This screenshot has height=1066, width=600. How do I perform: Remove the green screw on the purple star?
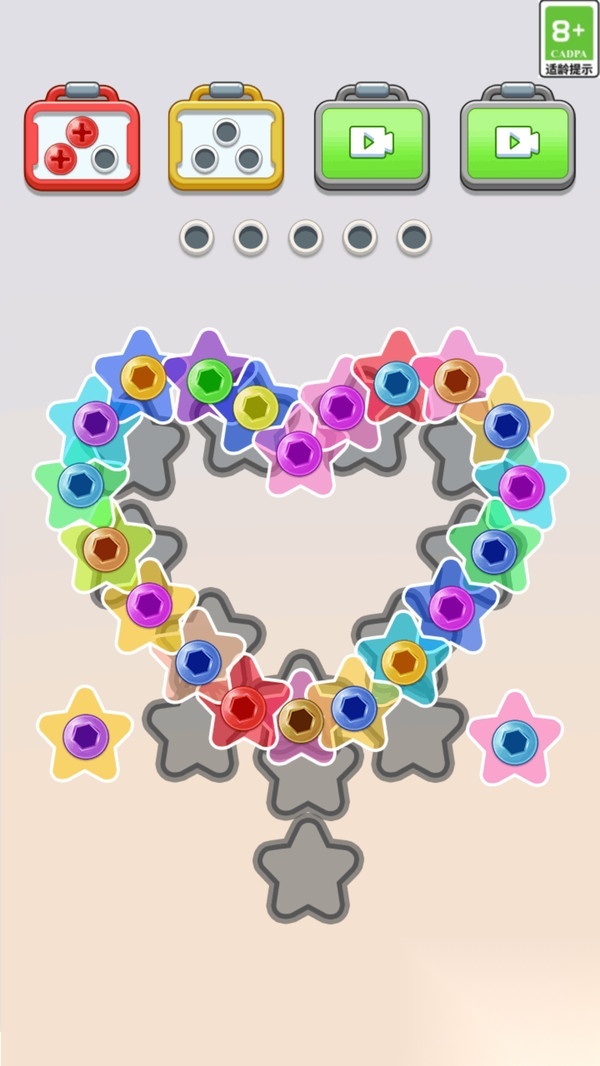[x=210, y=381]
